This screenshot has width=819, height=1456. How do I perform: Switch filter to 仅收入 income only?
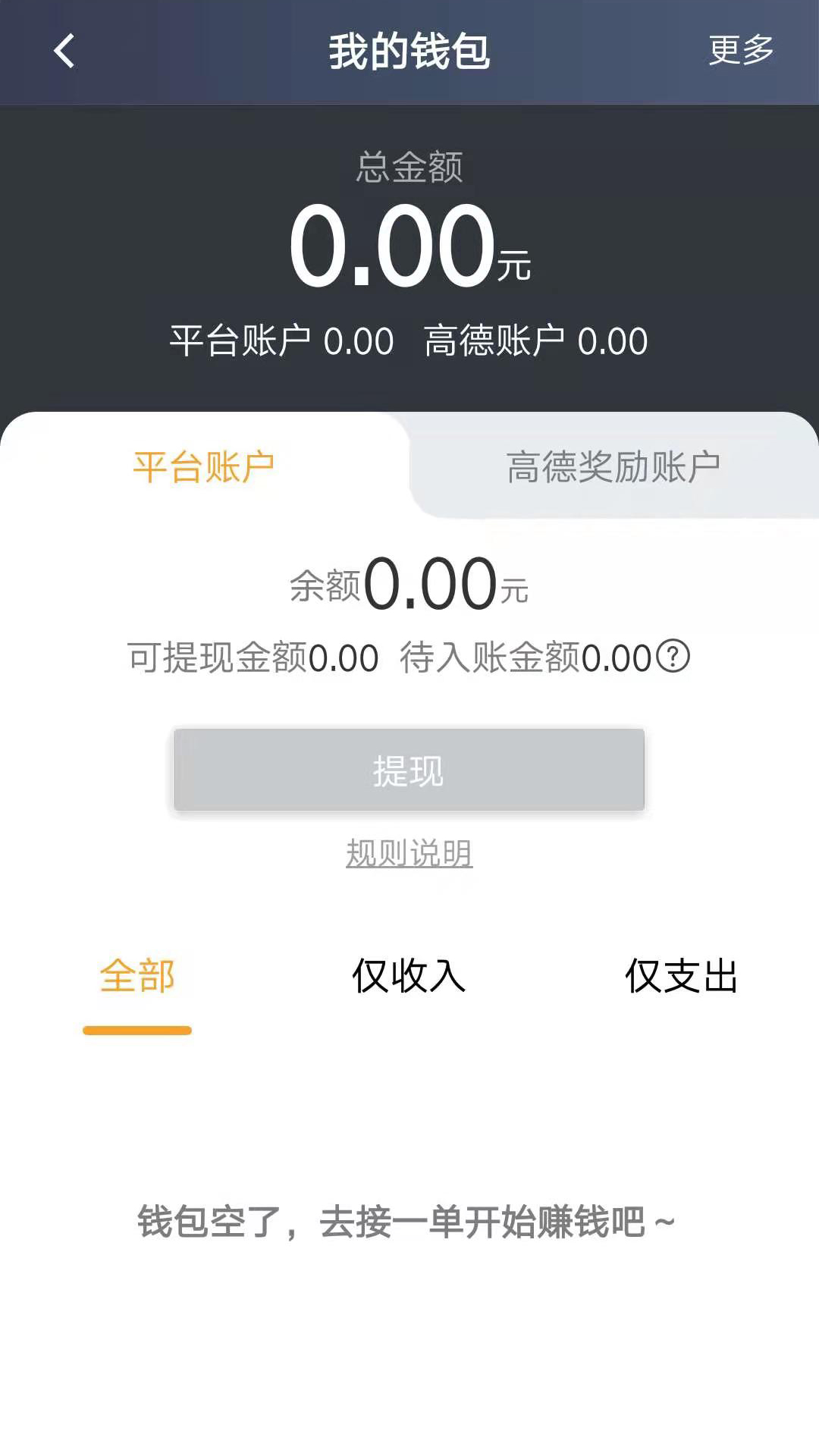pyautogui.click(x=409, y=977)
